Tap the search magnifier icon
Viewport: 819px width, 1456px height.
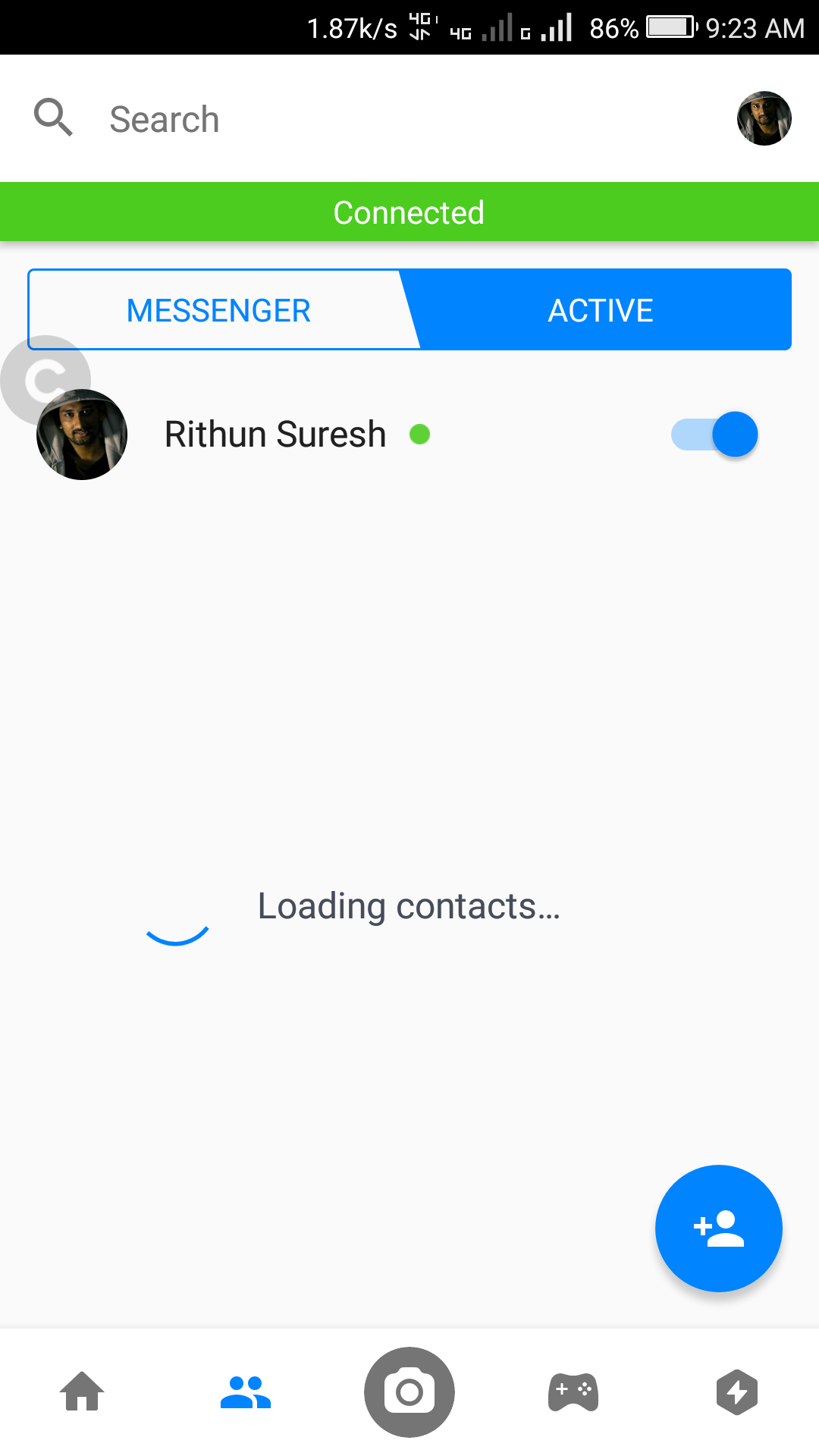coord(53,118)
